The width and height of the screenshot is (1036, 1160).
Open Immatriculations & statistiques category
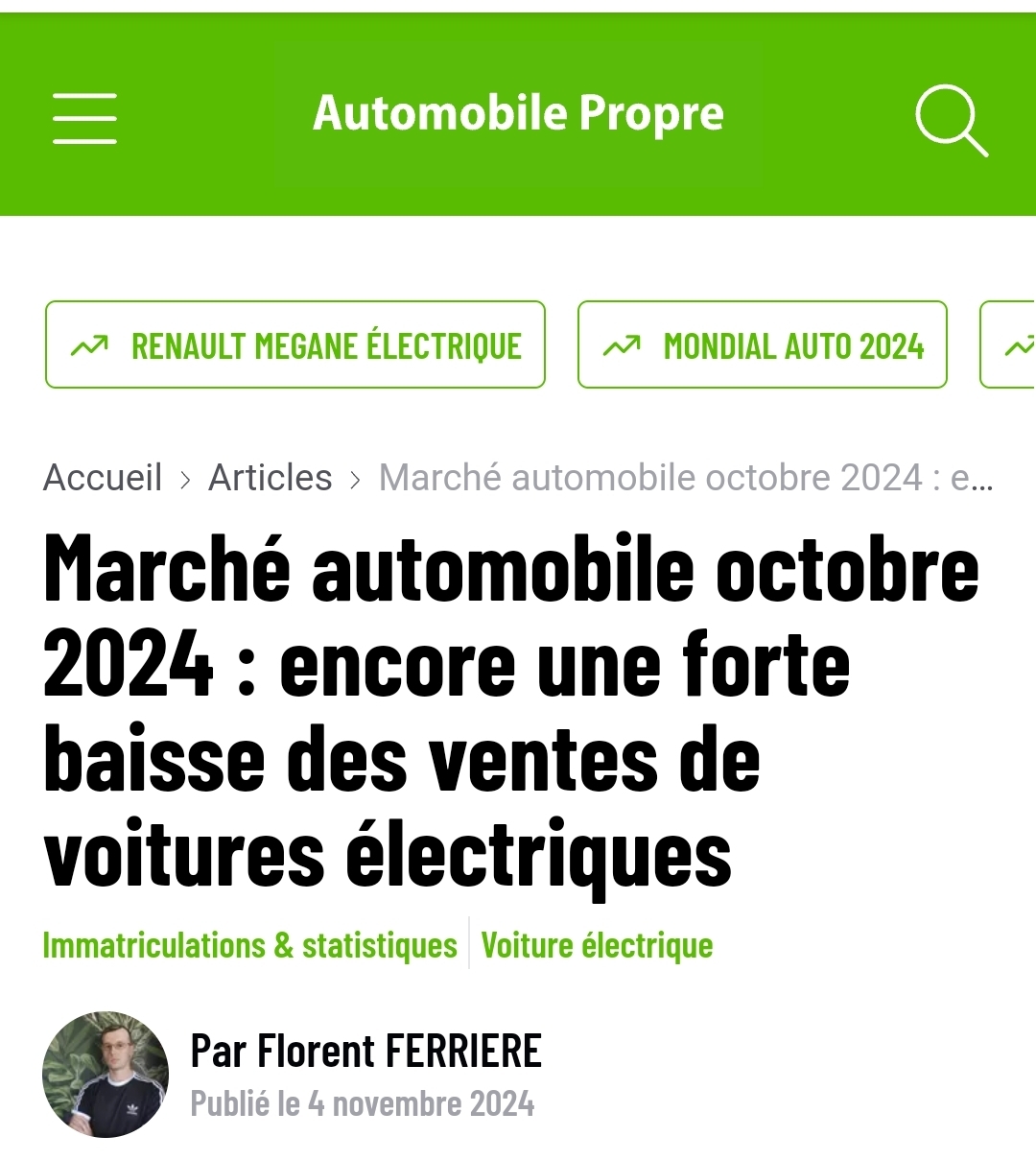click(x=249, y=945)
